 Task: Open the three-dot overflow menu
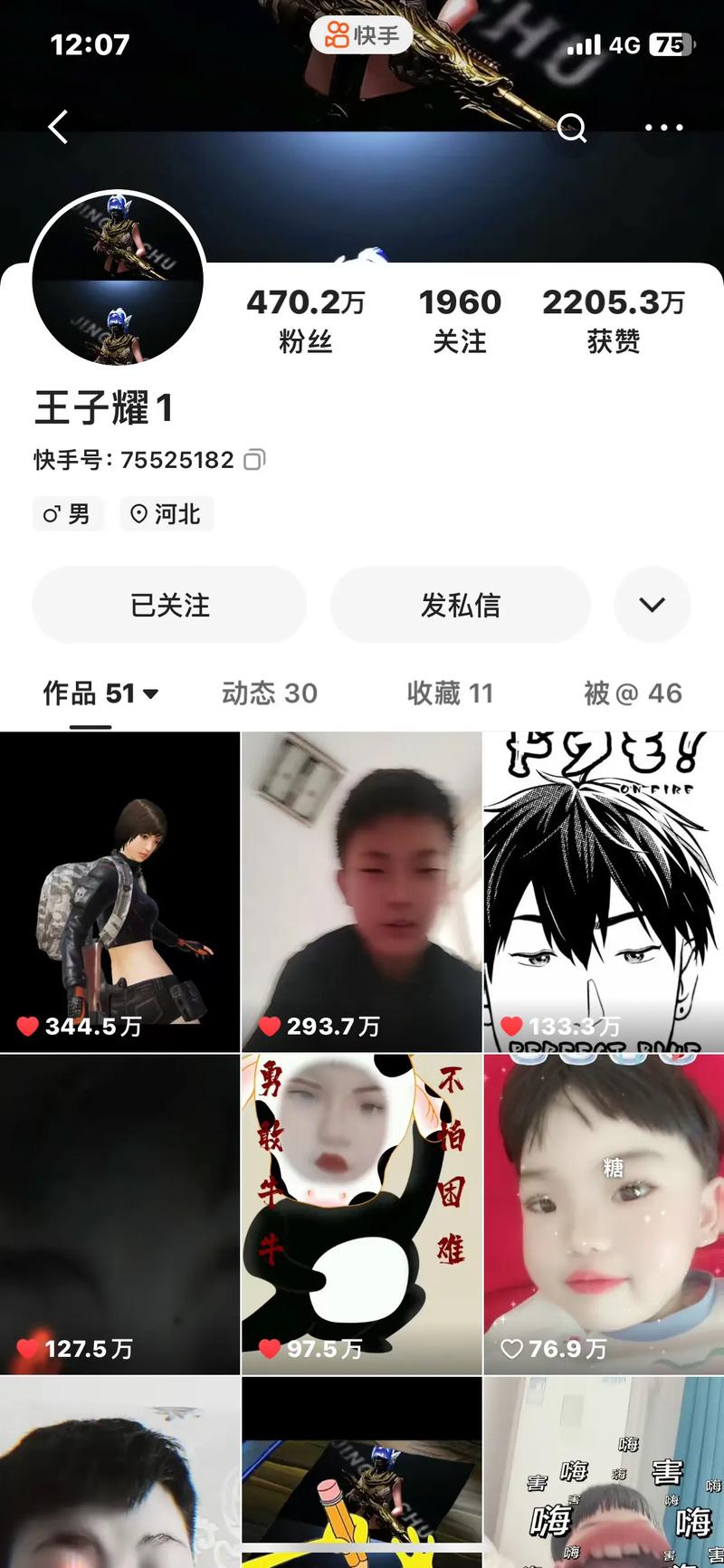pos(663,128)
